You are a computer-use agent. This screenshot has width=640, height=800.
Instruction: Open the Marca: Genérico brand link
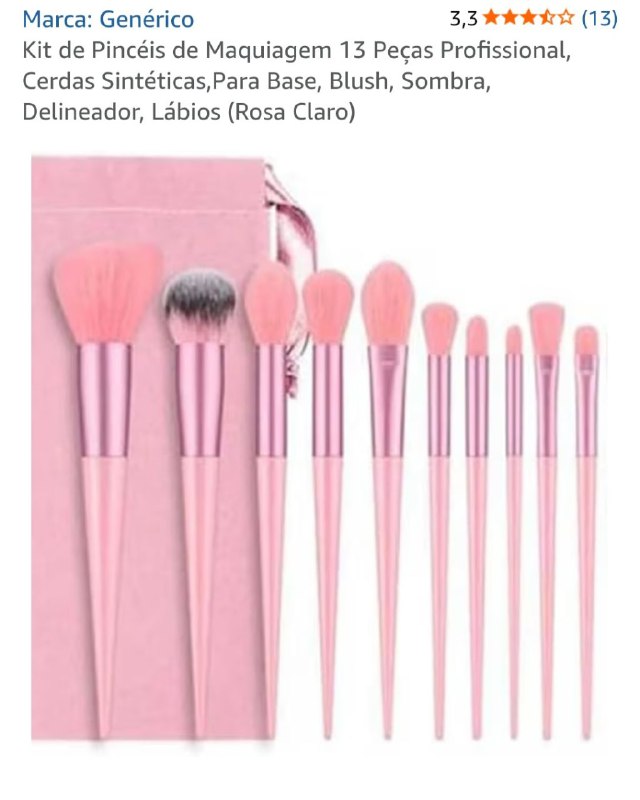pyautogui.click(x=108, y=19)
